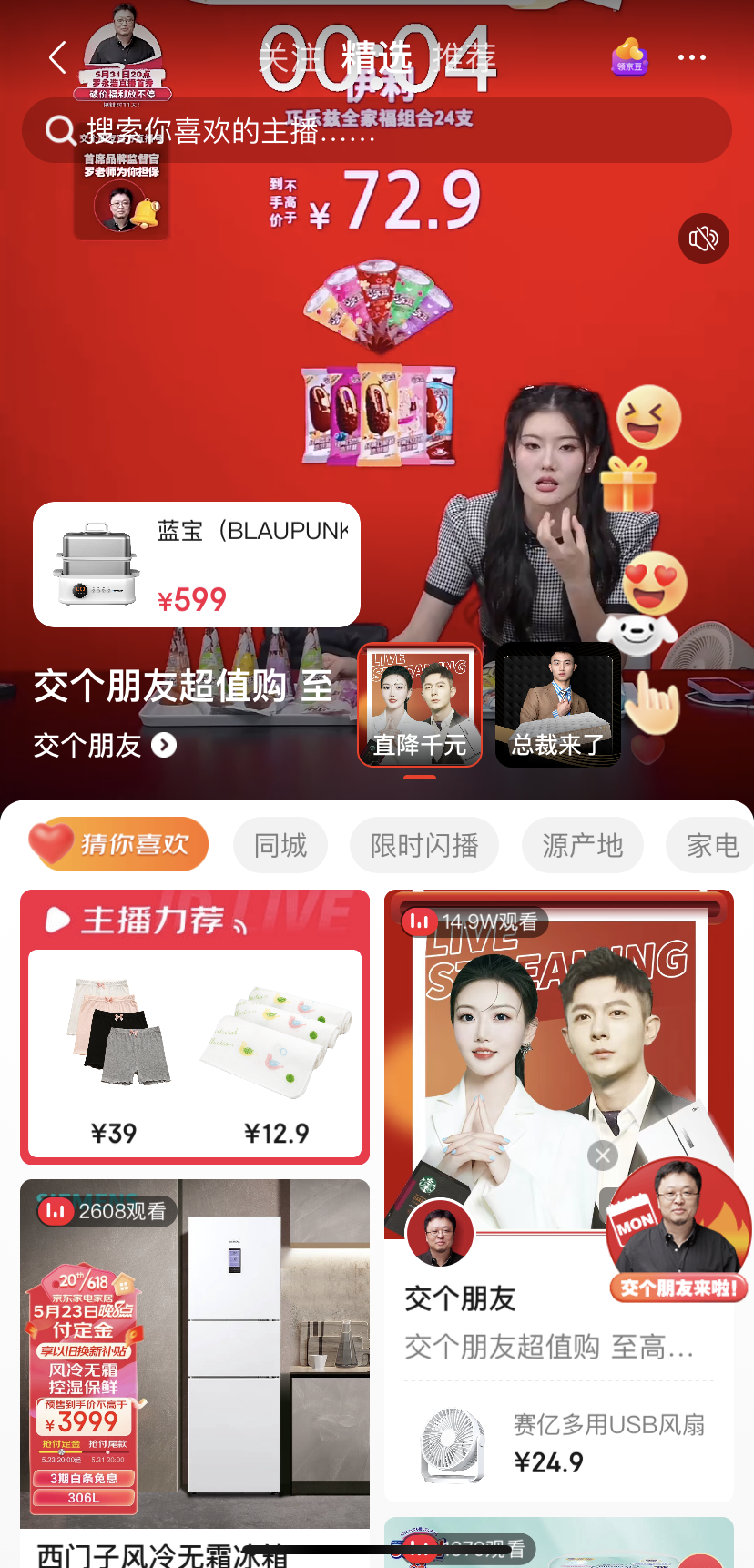Switch to the 关注 tab

(x=290, y=57)
